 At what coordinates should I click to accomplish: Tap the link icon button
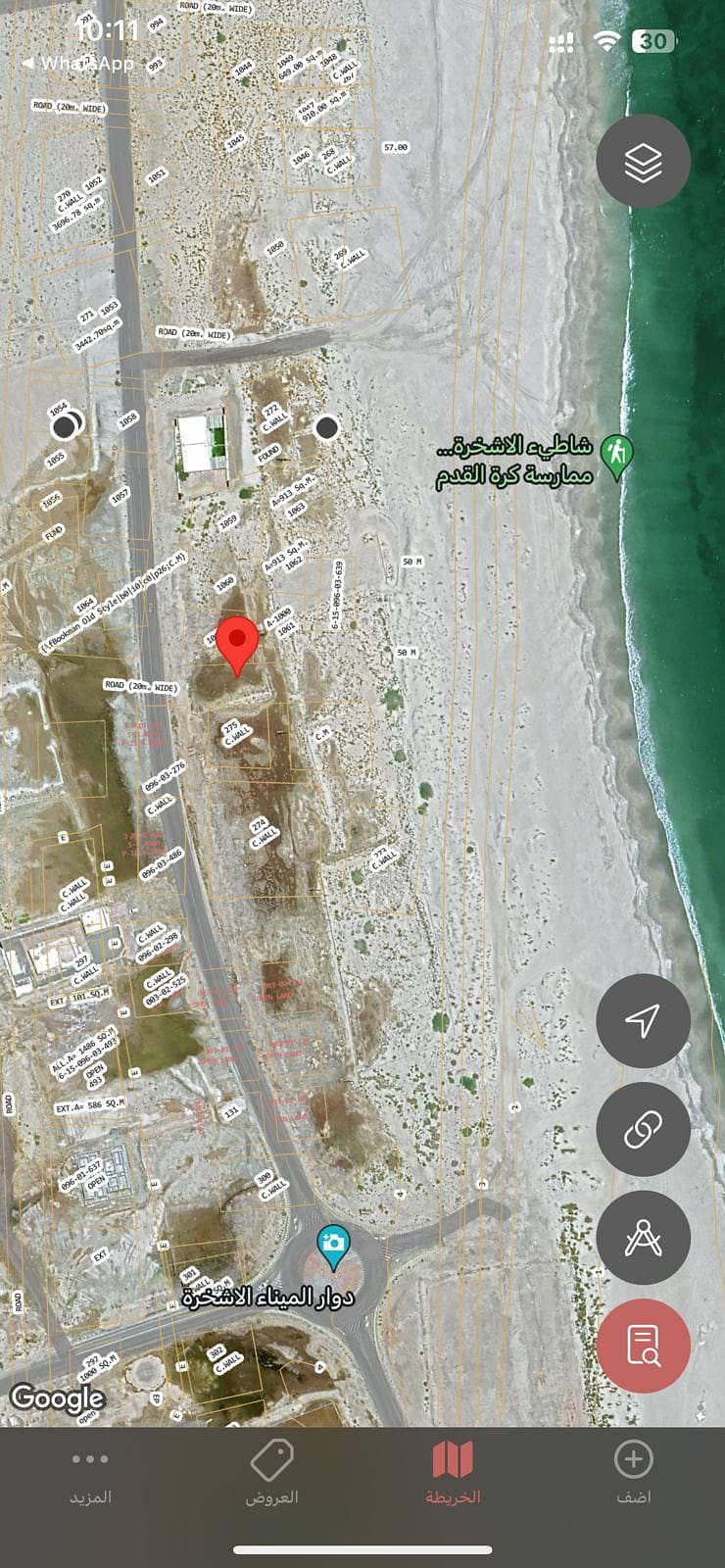tap(643, 1130)
